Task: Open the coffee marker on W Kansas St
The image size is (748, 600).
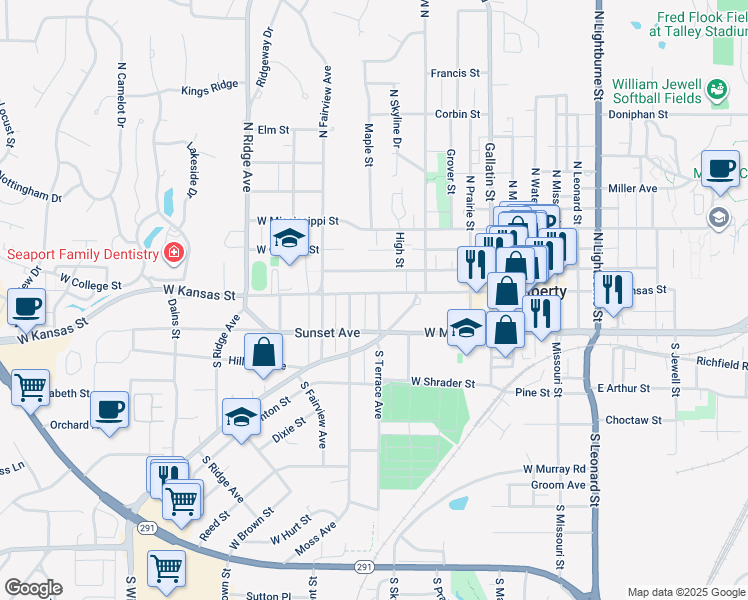Action: click(x=29, y=305)
